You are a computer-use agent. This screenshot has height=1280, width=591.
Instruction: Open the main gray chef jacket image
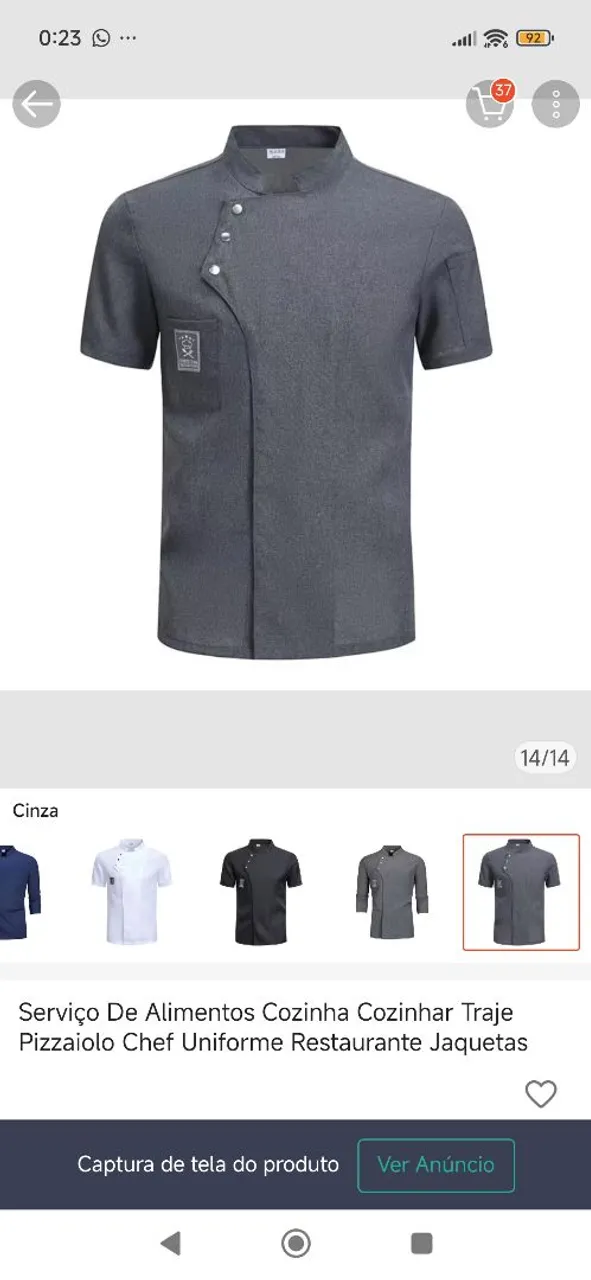click(286, 391)
